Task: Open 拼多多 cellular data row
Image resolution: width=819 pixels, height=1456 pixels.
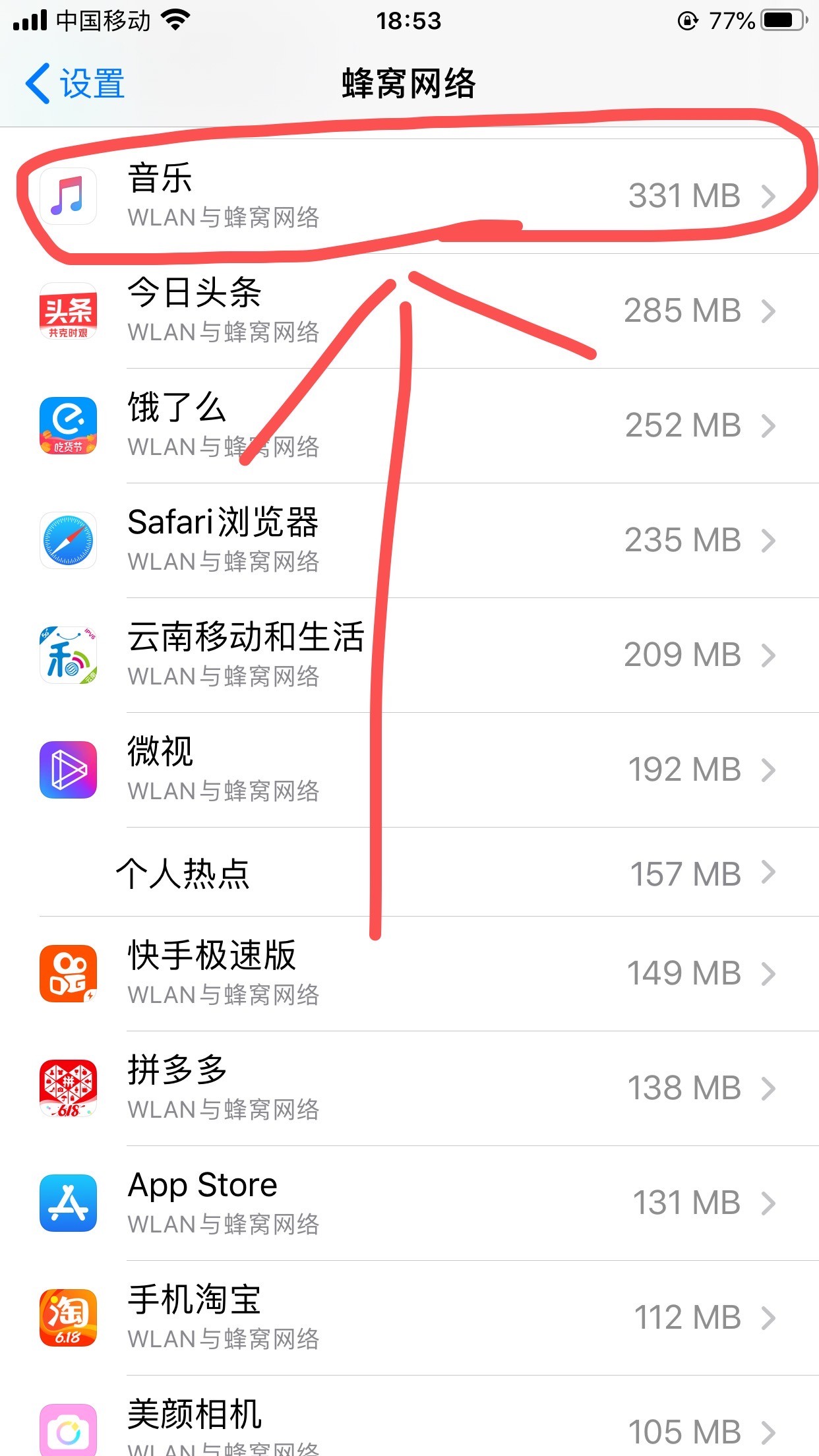Action: (409, 1088)
